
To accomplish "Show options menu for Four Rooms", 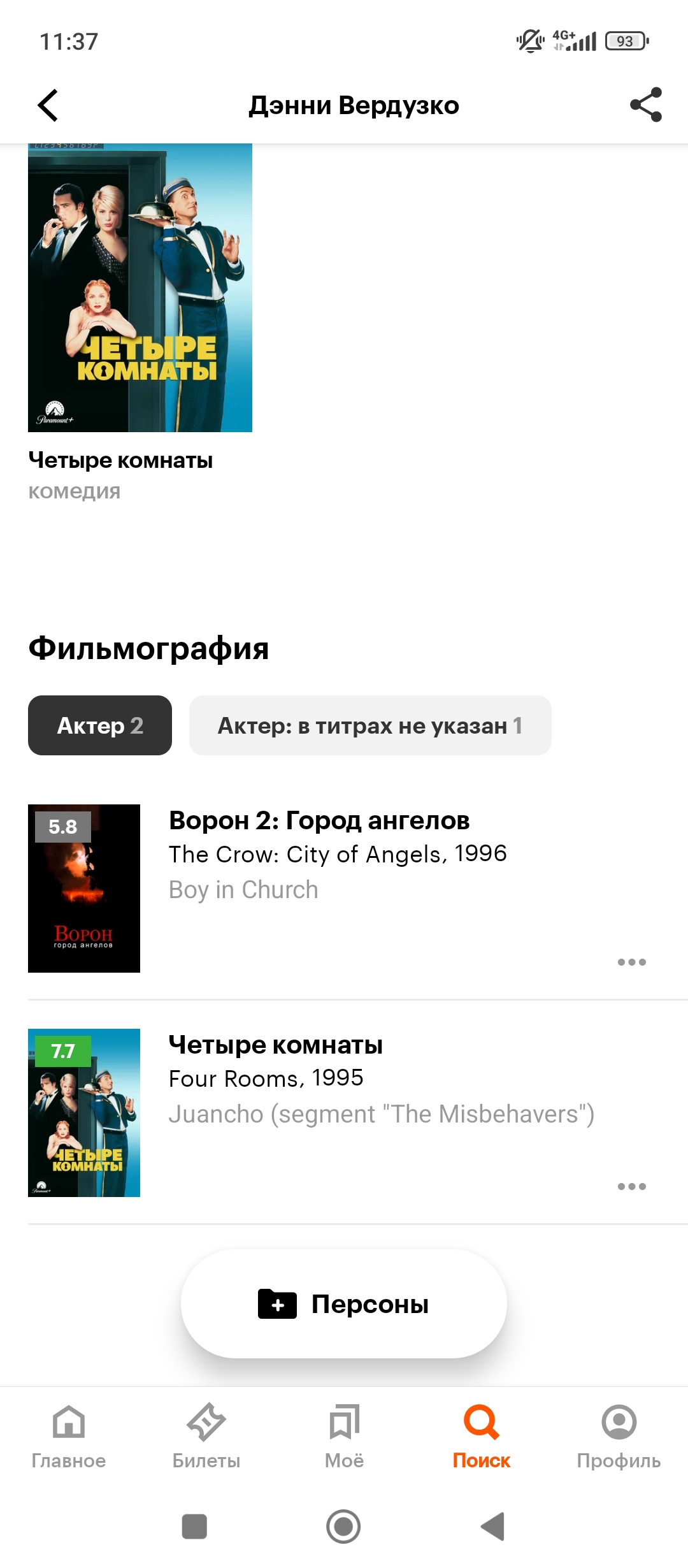I will coord(631,1186).
